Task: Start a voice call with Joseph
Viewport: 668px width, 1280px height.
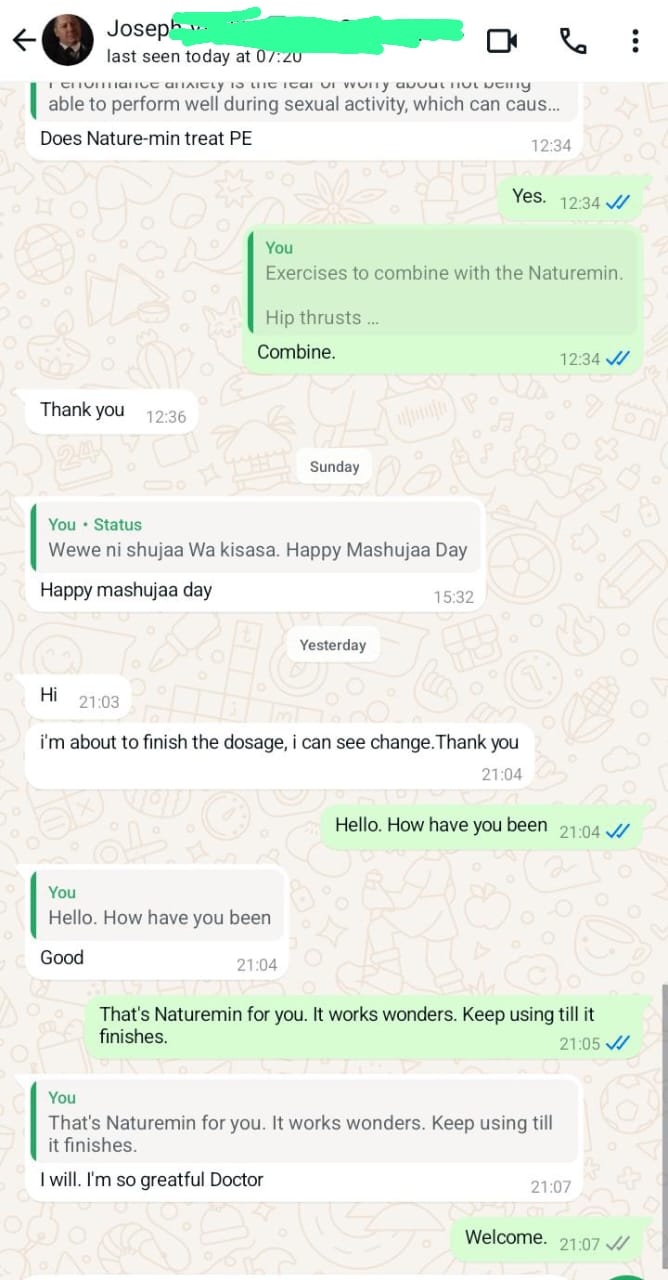Action: (572, 40)
